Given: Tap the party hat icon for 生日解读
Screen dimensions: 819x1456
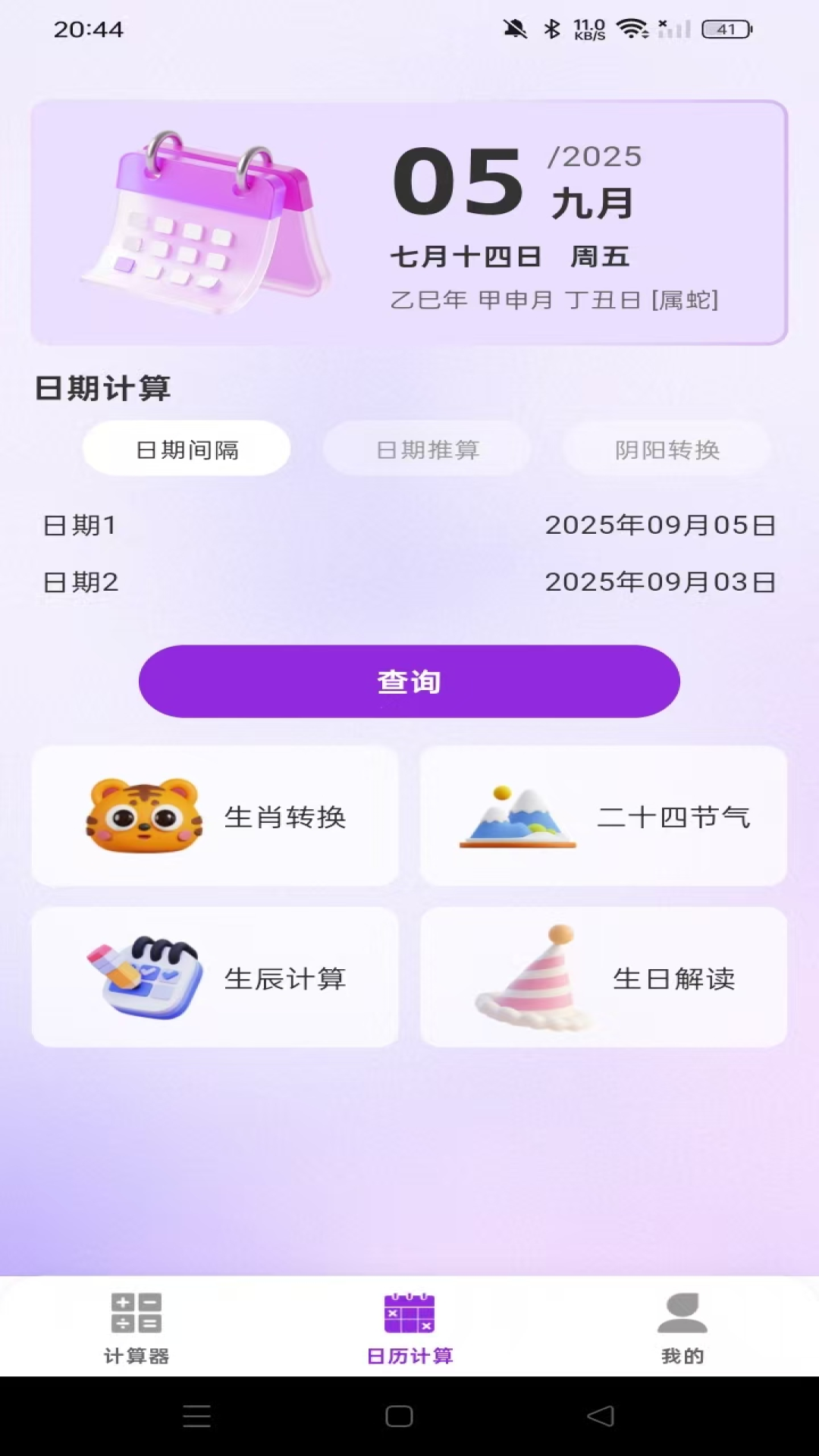Looking at the screenshot, I should click(538, 977).
